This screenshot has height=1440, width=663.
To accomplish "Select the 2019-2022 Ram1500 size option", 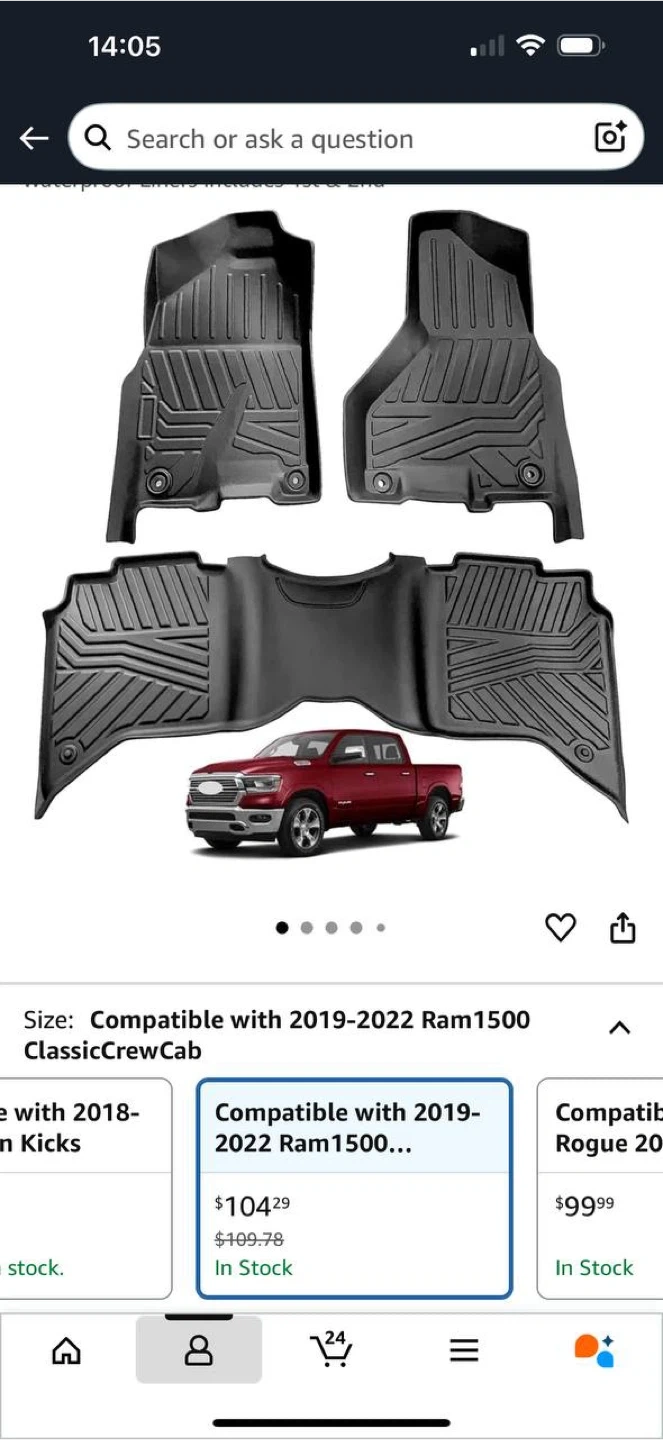I will pyautogui.click(x=355, y=1188).
